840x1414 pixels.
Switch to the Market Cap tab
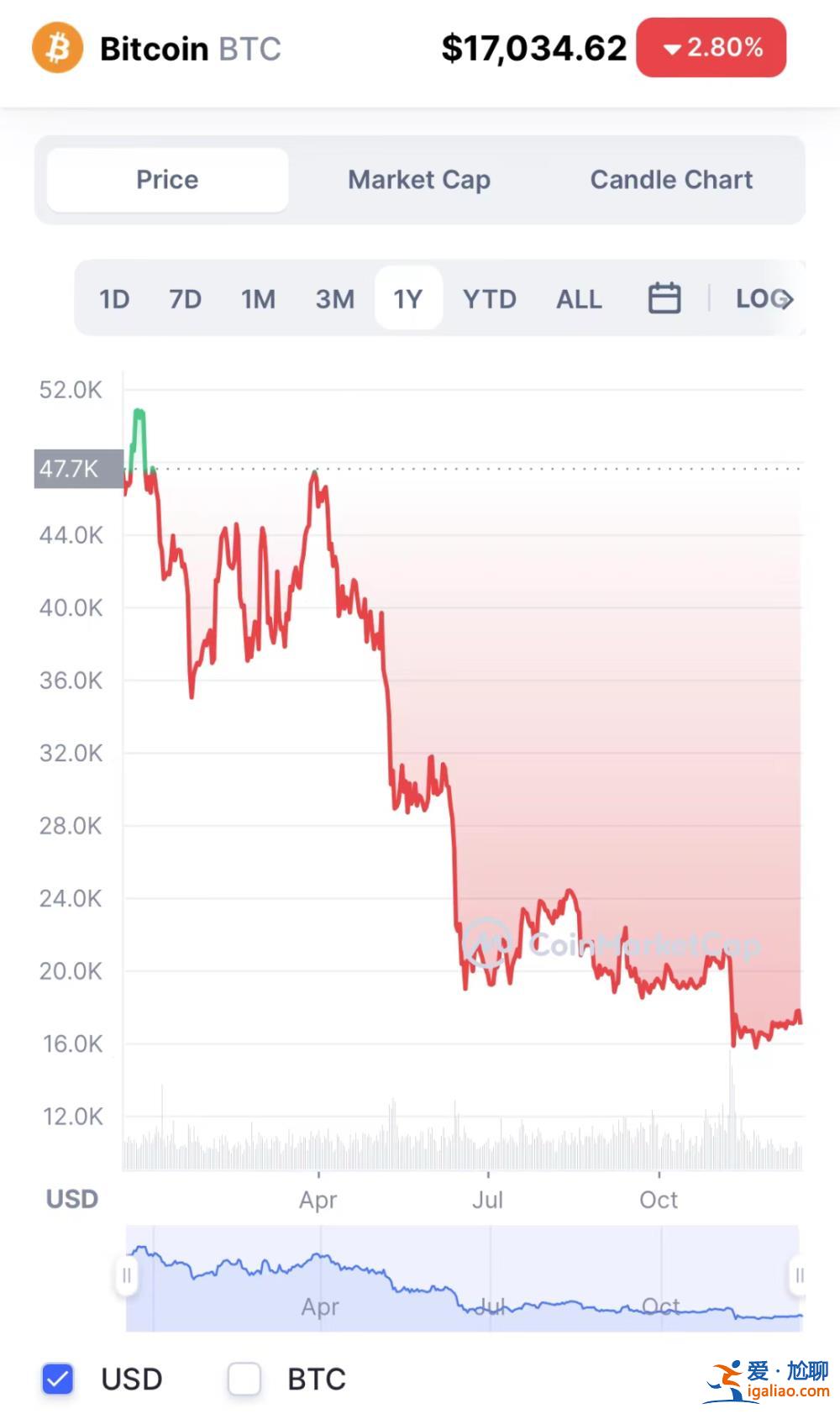[419, 180]
